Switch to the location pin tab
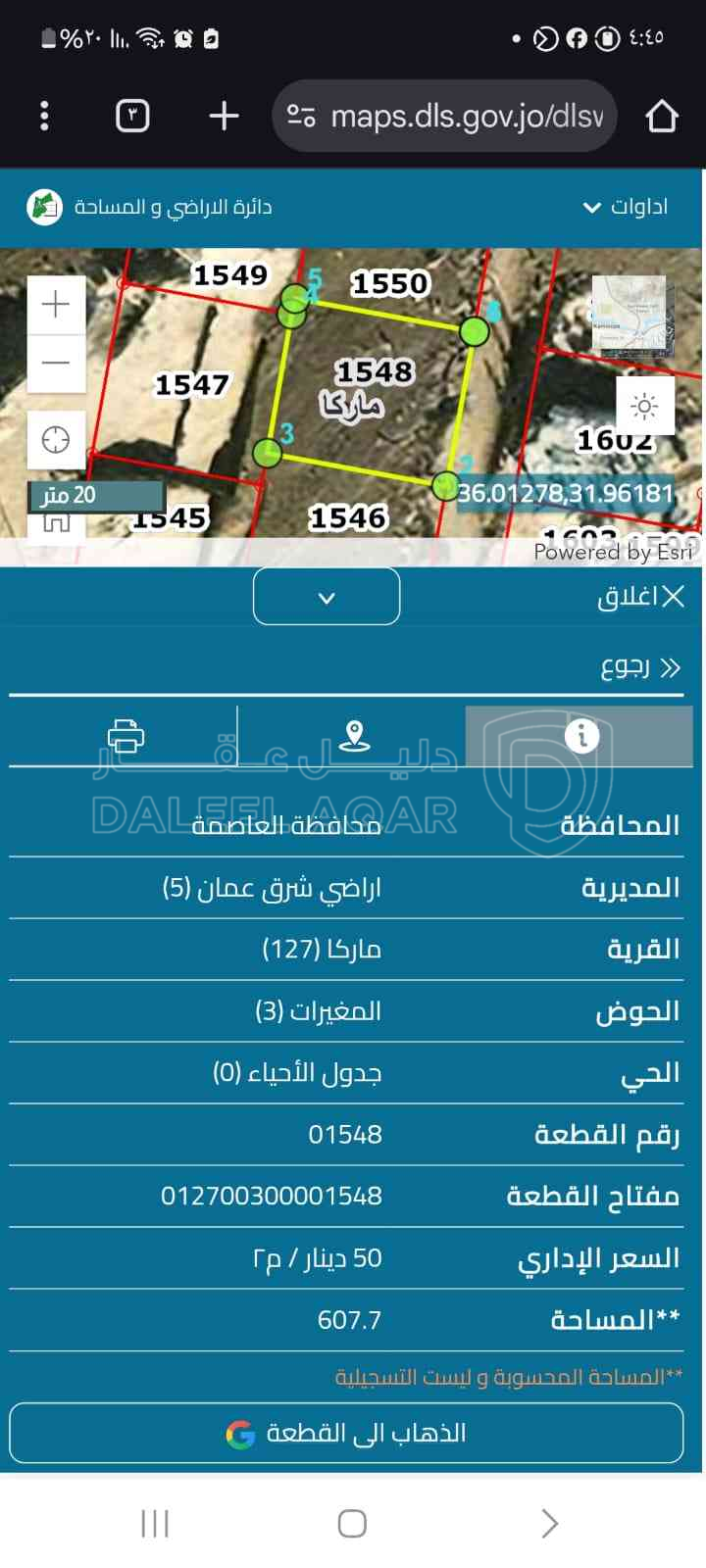706x1568 pixels. coord(353,735)
